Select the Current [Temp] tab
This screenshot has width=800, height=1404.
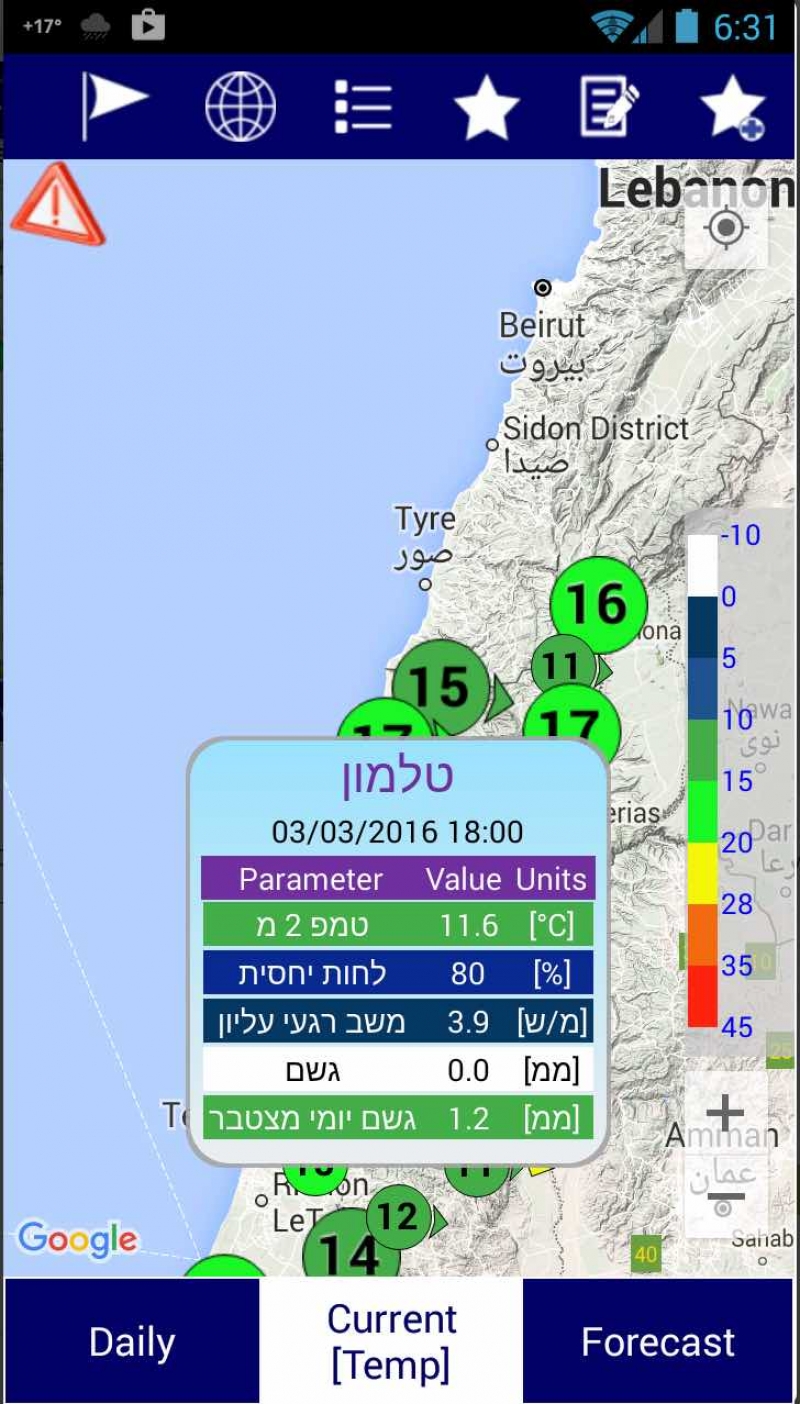click(x=391, y=1341)
